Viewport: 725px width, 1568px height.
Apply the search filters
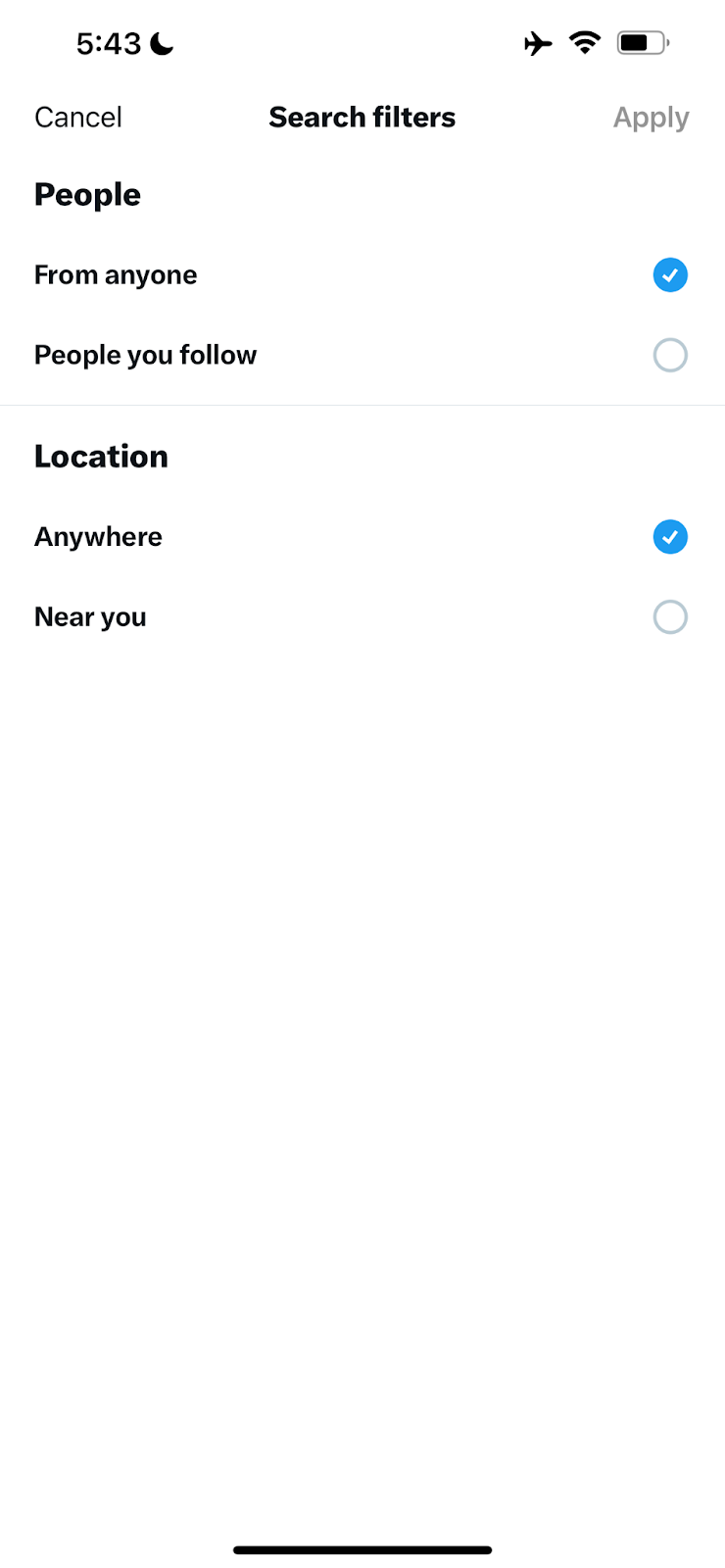651,119
